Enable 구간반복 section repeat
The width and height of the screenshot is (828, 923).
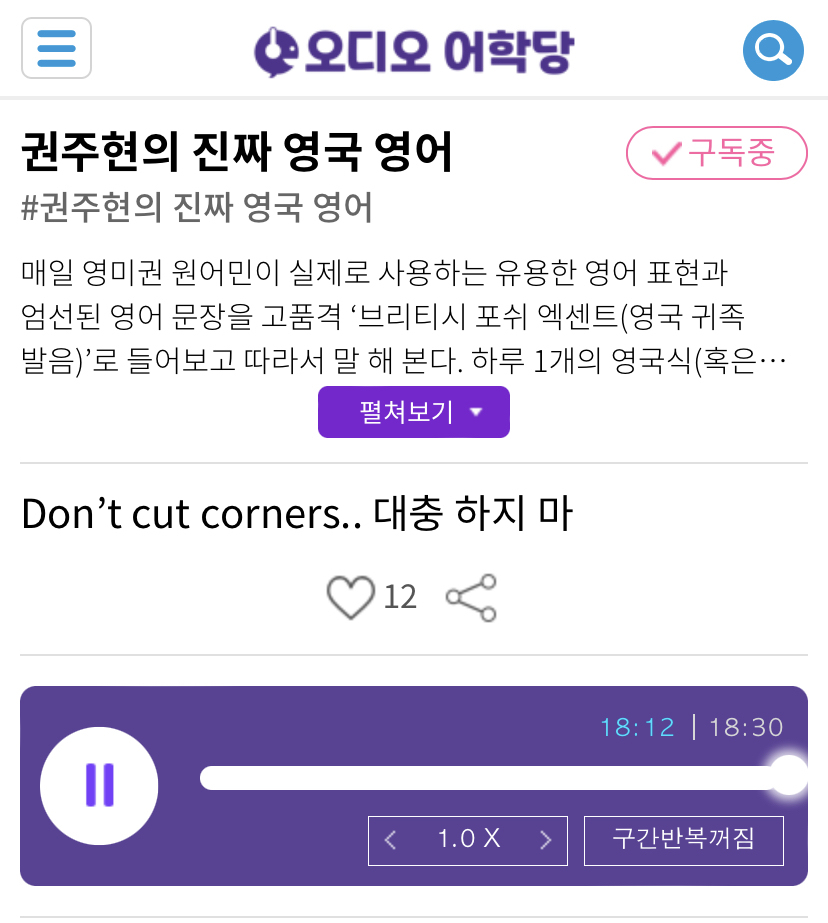click(684, 841)
